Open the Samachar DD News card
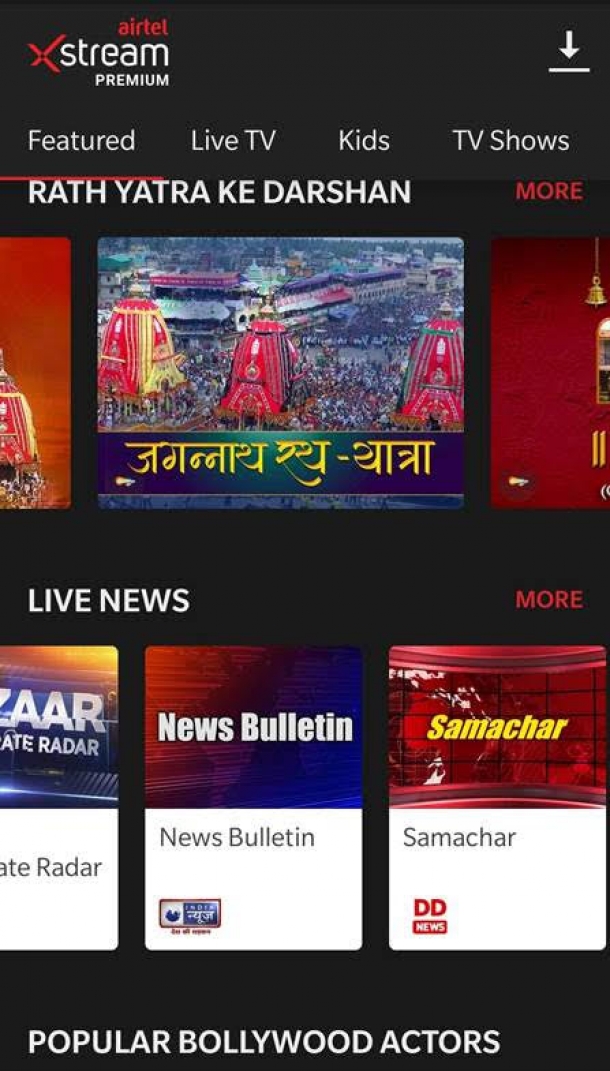This screenshot has height=1071, width=610. tap(497, 797)
